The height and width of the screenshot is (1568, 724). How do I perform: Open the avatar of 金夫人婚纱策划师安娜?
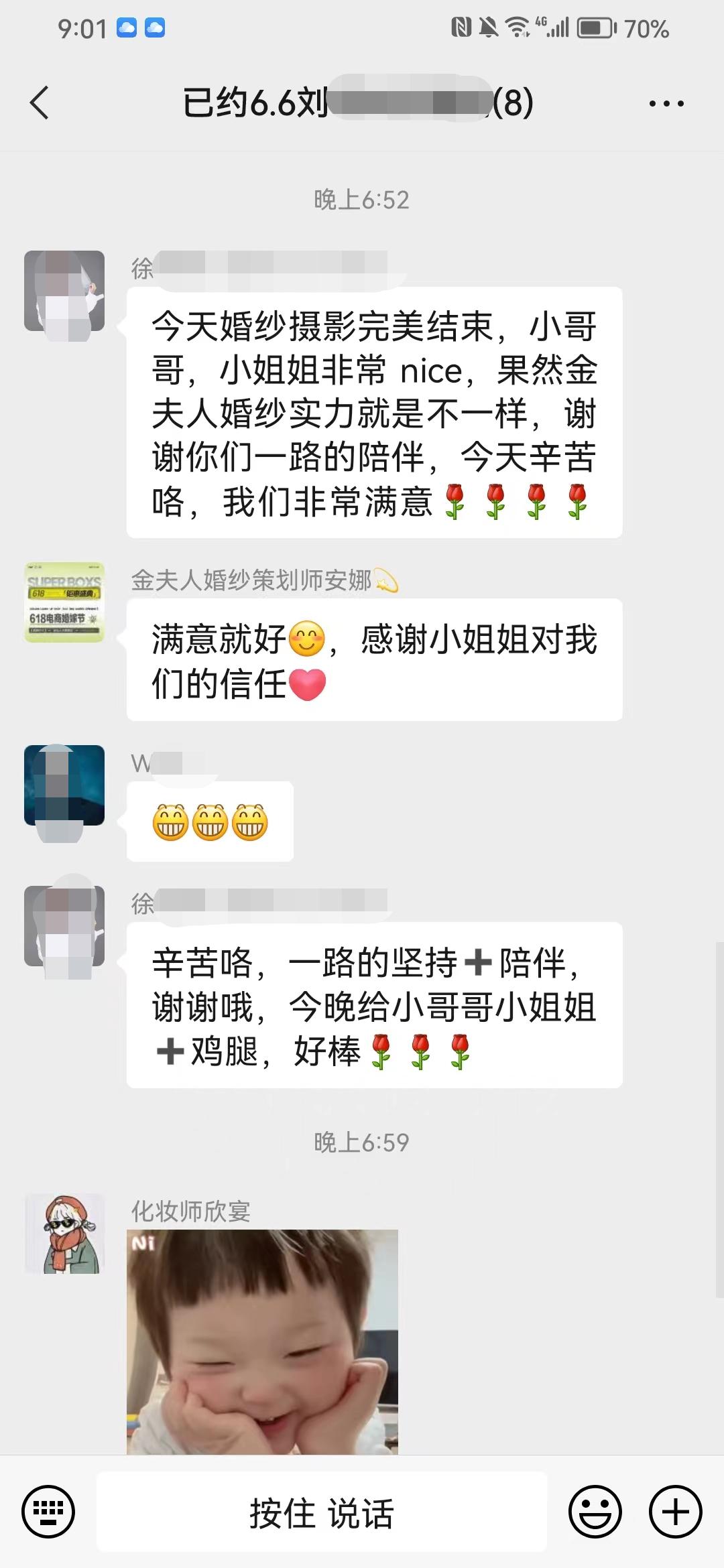click(64, 602)
